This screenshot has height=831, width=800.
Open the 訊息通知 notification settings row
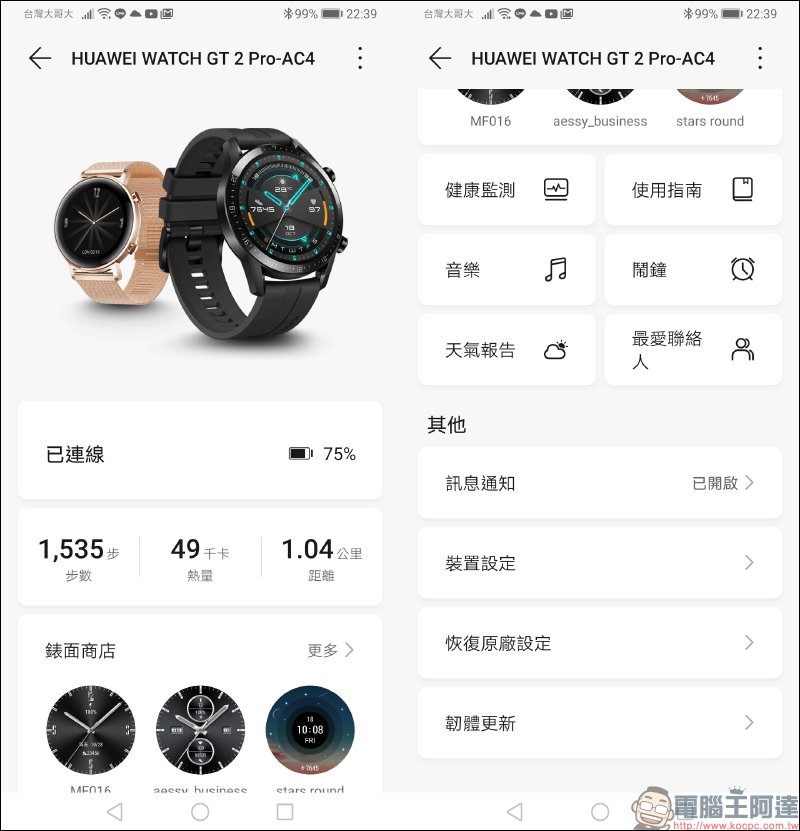(599, 483)
